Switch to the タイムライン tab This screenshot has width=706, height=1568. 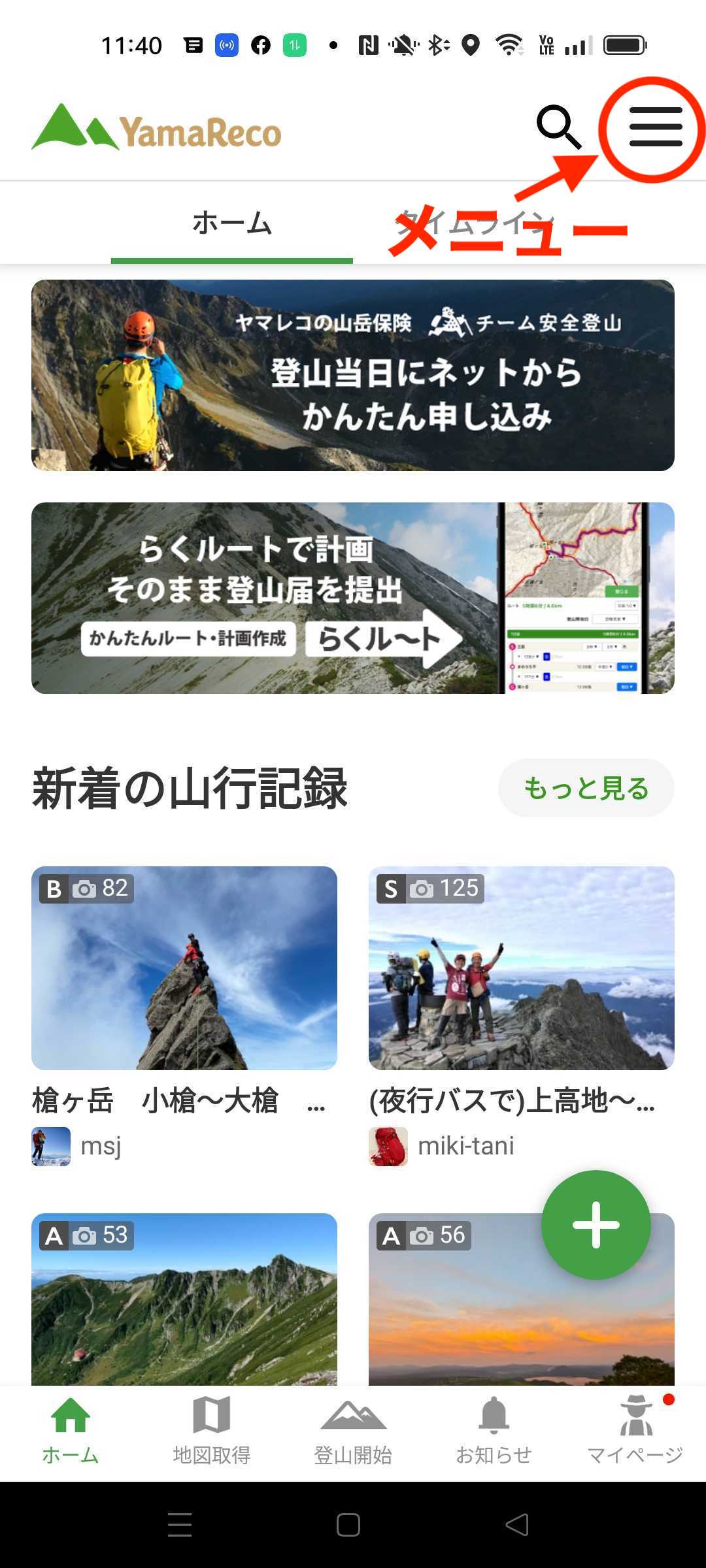click(474, 222)
